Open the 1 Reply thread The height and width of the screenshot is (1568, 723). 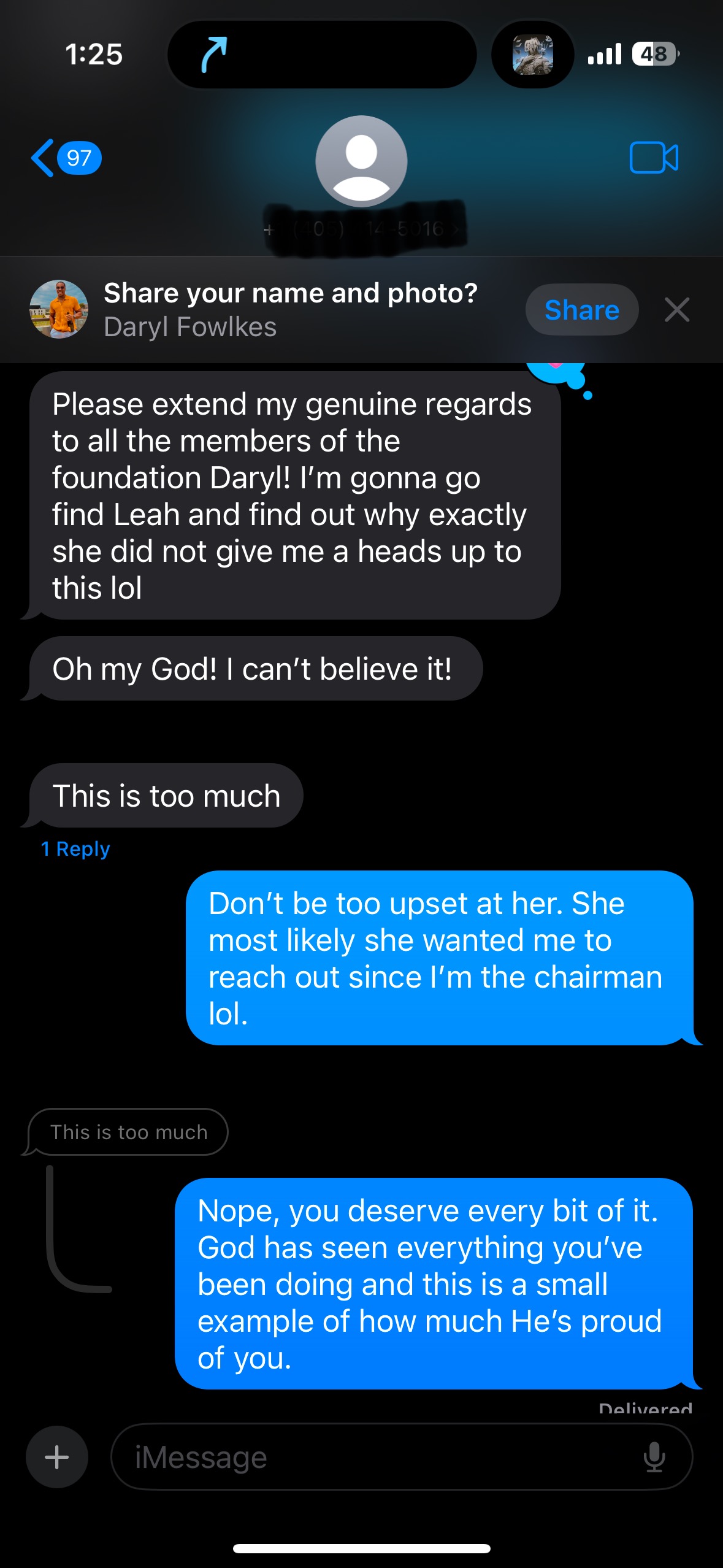coord(75,849)
